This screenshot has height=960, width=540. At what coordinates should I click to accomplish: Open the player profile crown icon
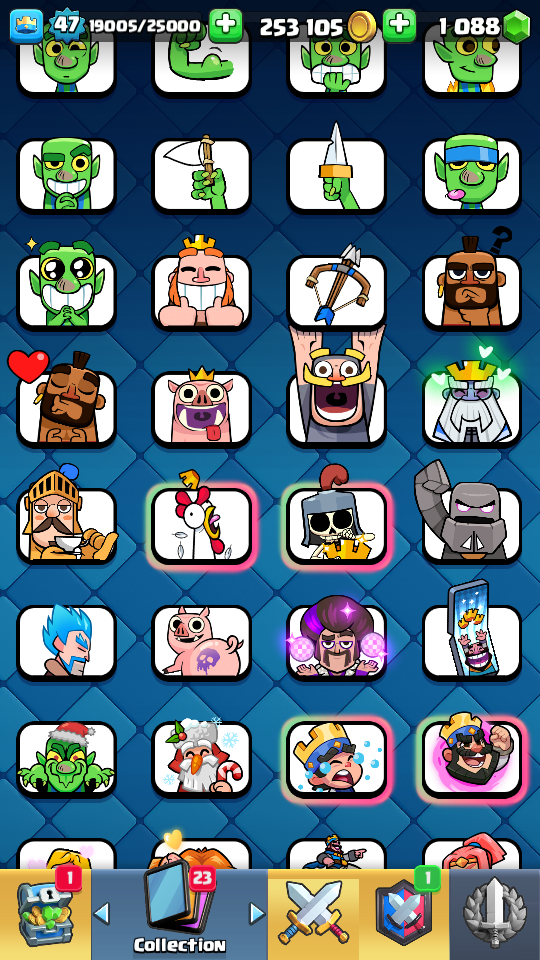(26, 26)
